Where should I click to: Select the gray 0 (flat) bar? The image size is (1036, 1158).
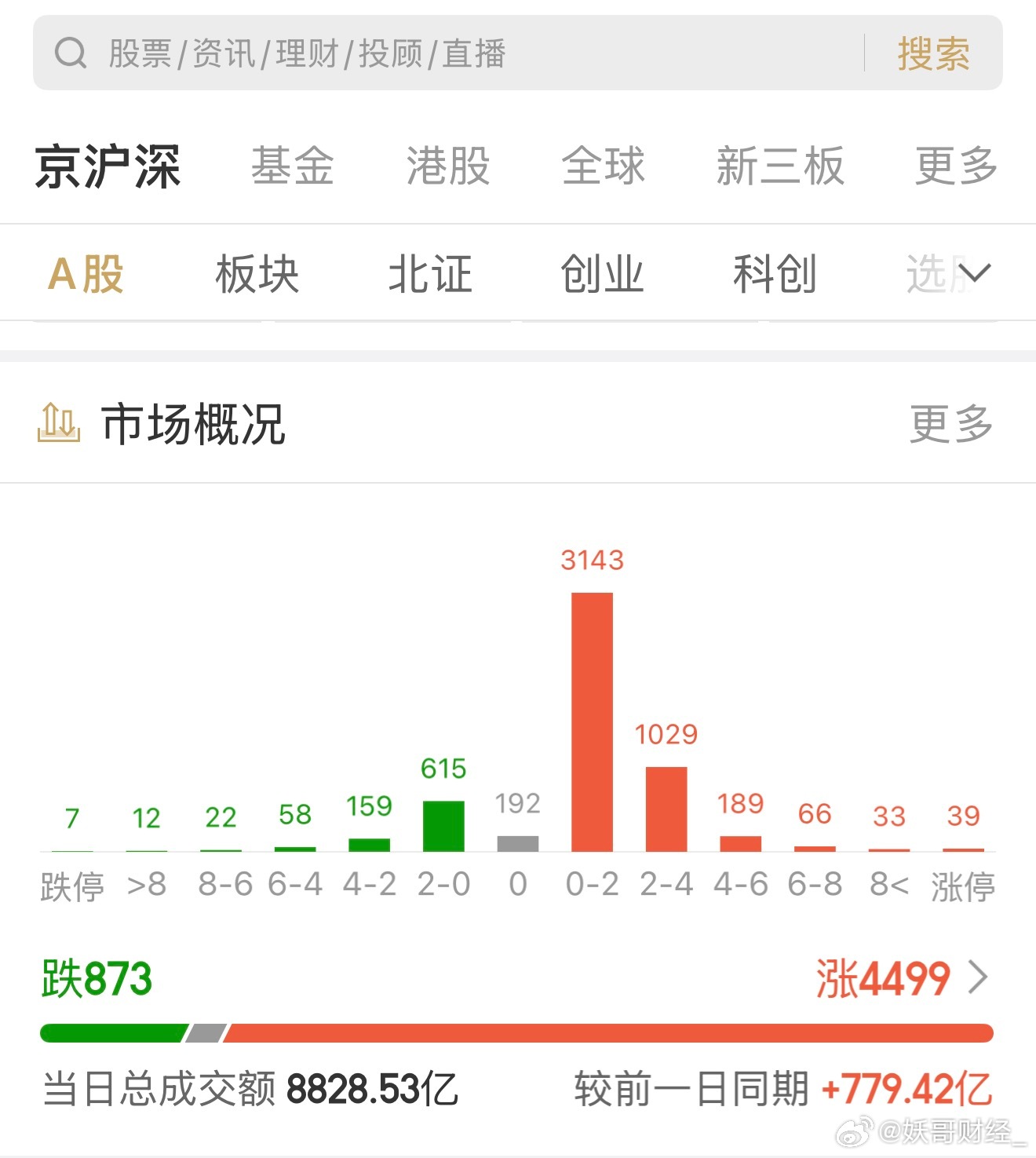coord(517,844)
